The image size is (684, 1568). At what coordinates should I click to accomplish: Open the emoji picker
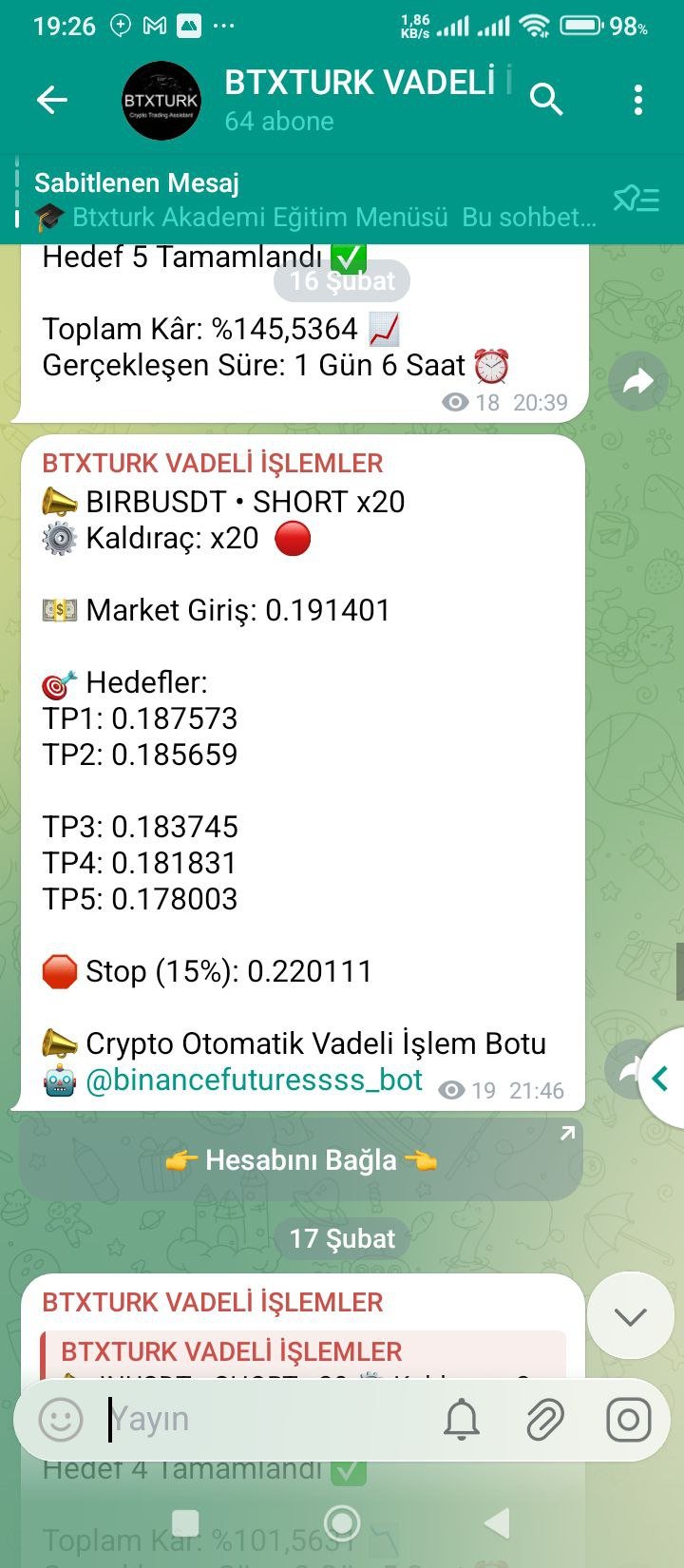click(x=61, y=1419)
